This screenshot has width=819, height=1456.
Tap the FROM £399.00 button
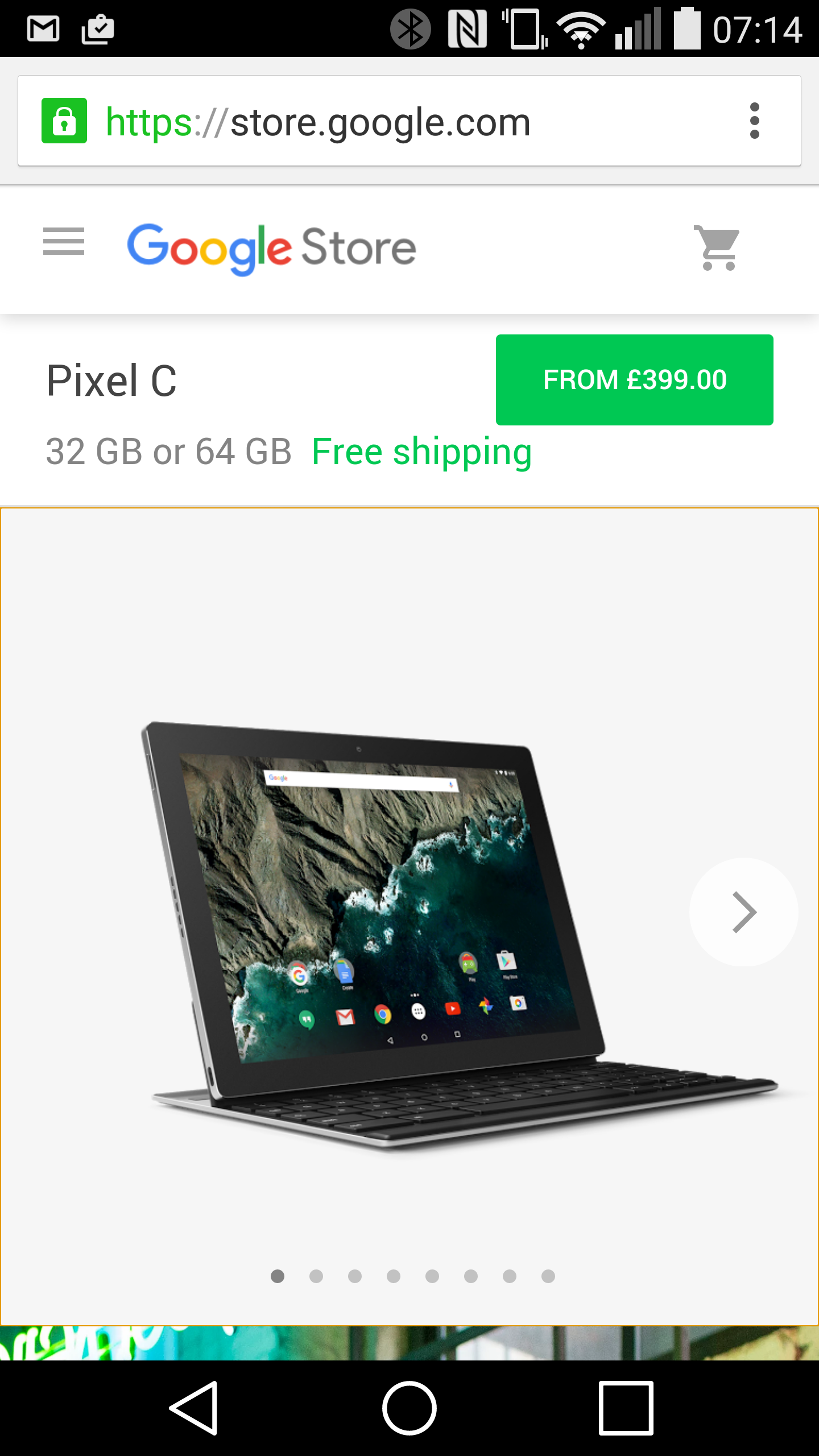[634, 380]
